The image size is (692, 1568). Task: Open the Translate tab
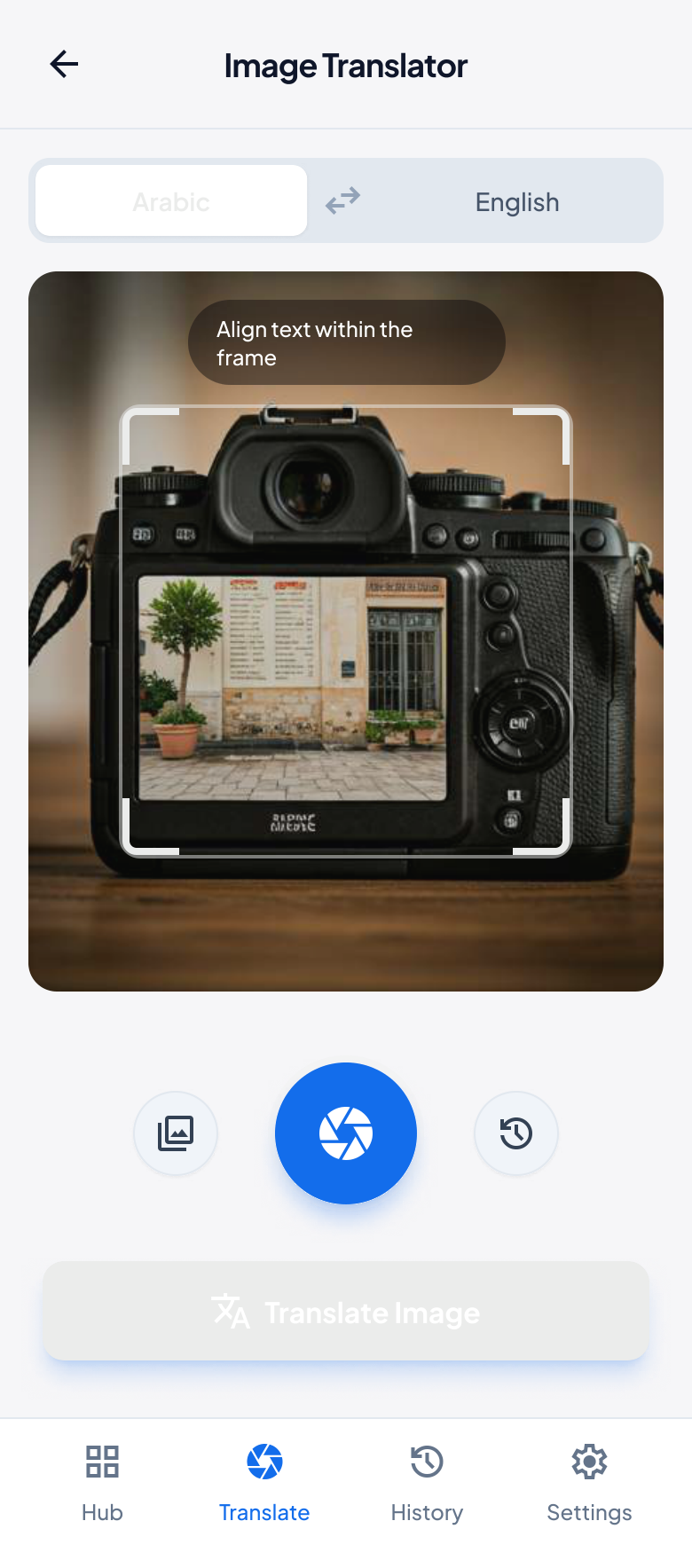pyautogui.click(x=264, y=1484)
